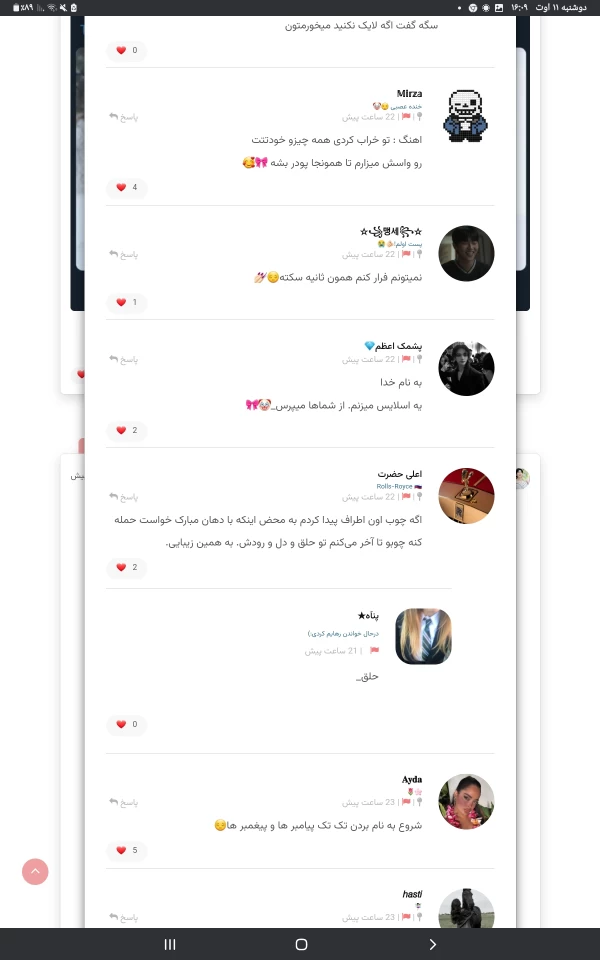
Task: Open اعلی حضرت's profile avatar
Action: (466, 496)
